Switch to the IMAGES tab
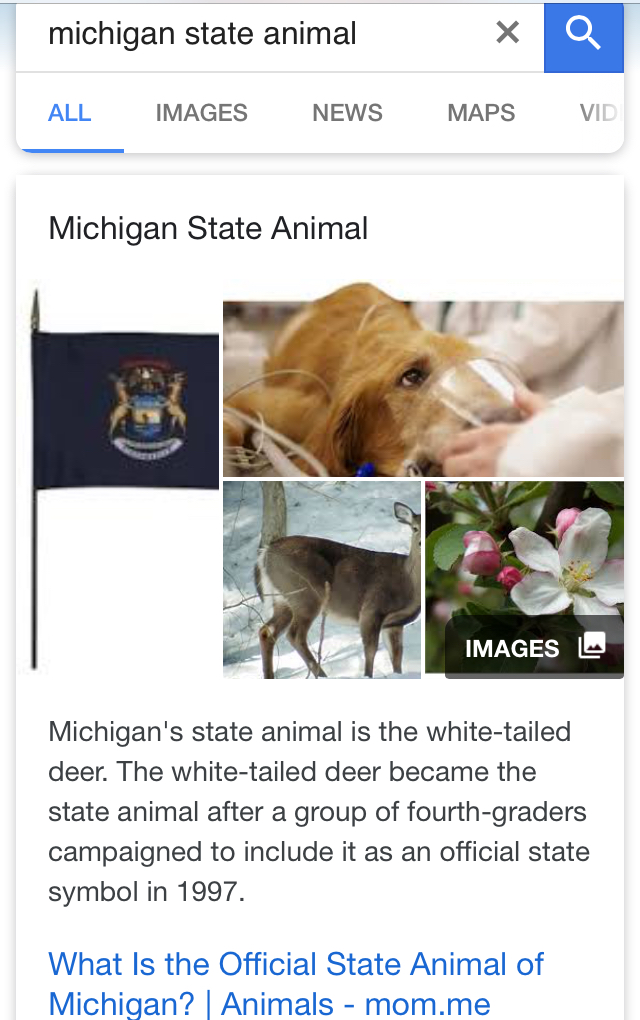This screenshot has width=640, height=1020. (201, 113)
